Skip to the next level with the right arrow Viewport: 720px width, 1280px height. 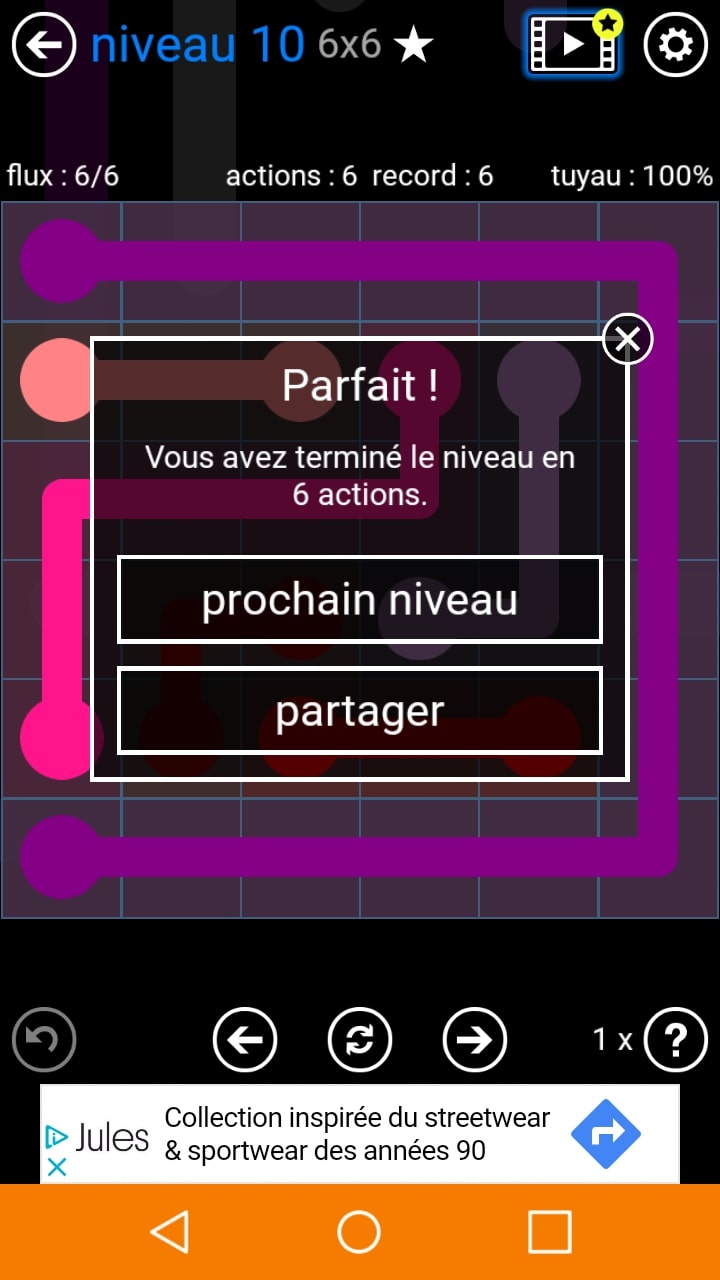474,1040
